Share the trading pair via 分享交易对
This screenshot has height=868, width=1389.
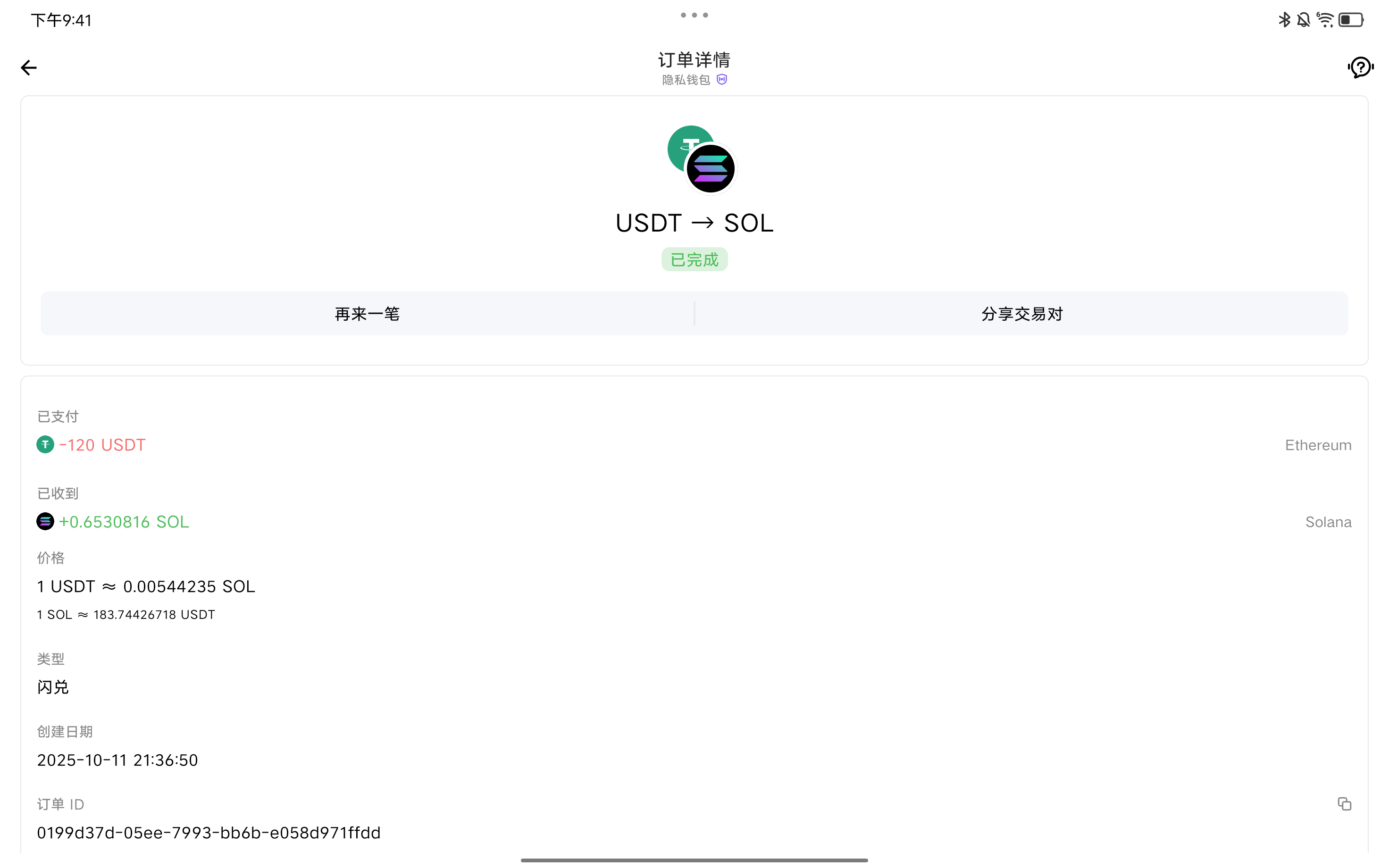[1021, 314]
